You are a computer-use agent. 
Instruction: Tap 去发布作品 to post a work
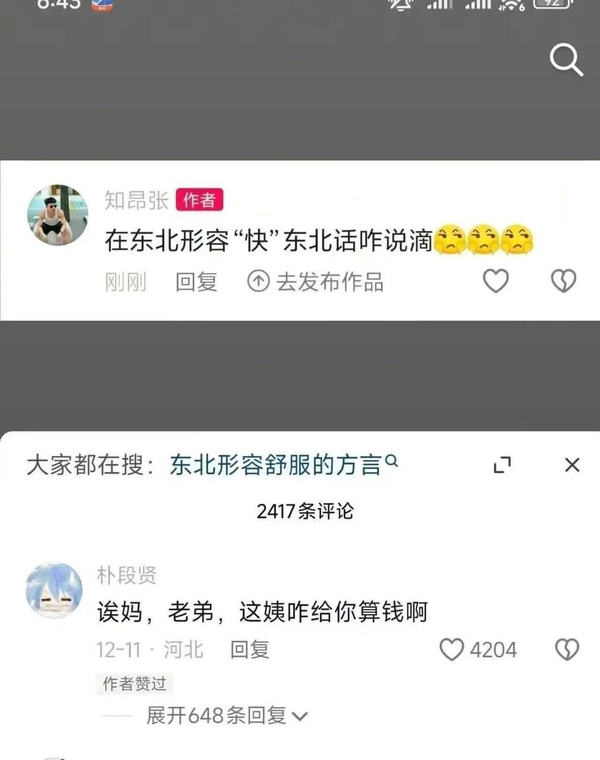pyautogui.click(x=316, y=282)
